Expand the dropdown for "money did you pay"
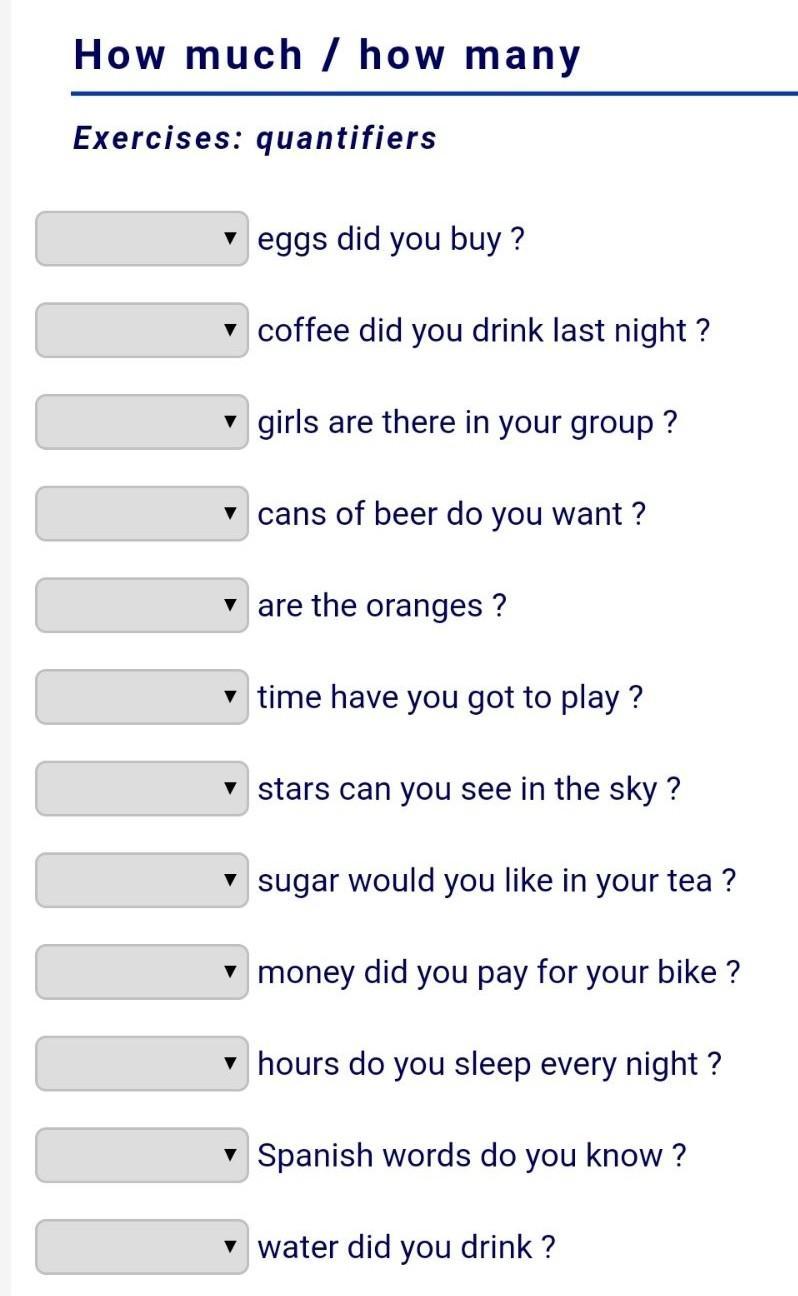This screenshot has width=798, height=1296. click(x=142, y=972)
